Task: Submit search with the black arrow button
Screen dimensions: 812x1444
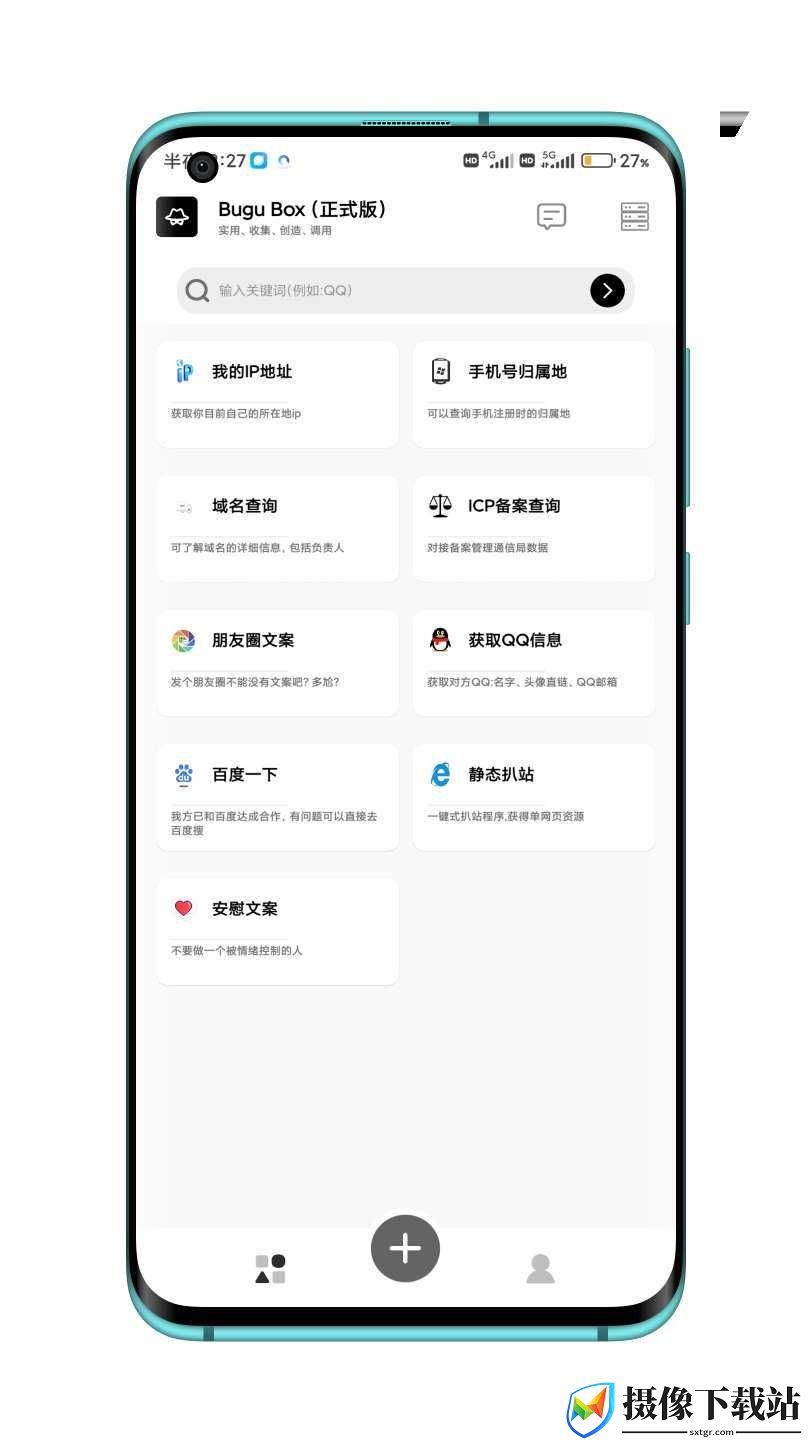Action: pyautogui.click(x=607, y=290)
